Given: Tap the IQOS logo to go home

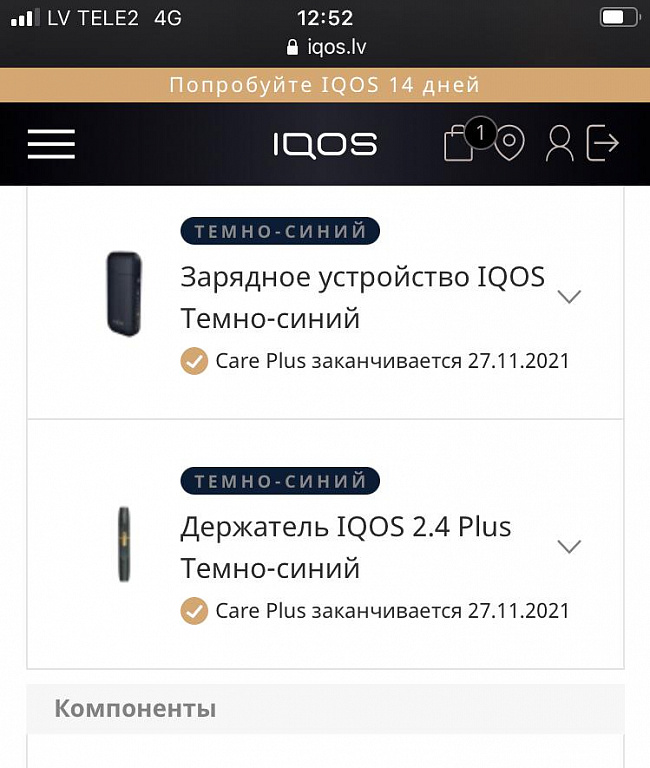Looking at the screenshot, I should (325, 144).
